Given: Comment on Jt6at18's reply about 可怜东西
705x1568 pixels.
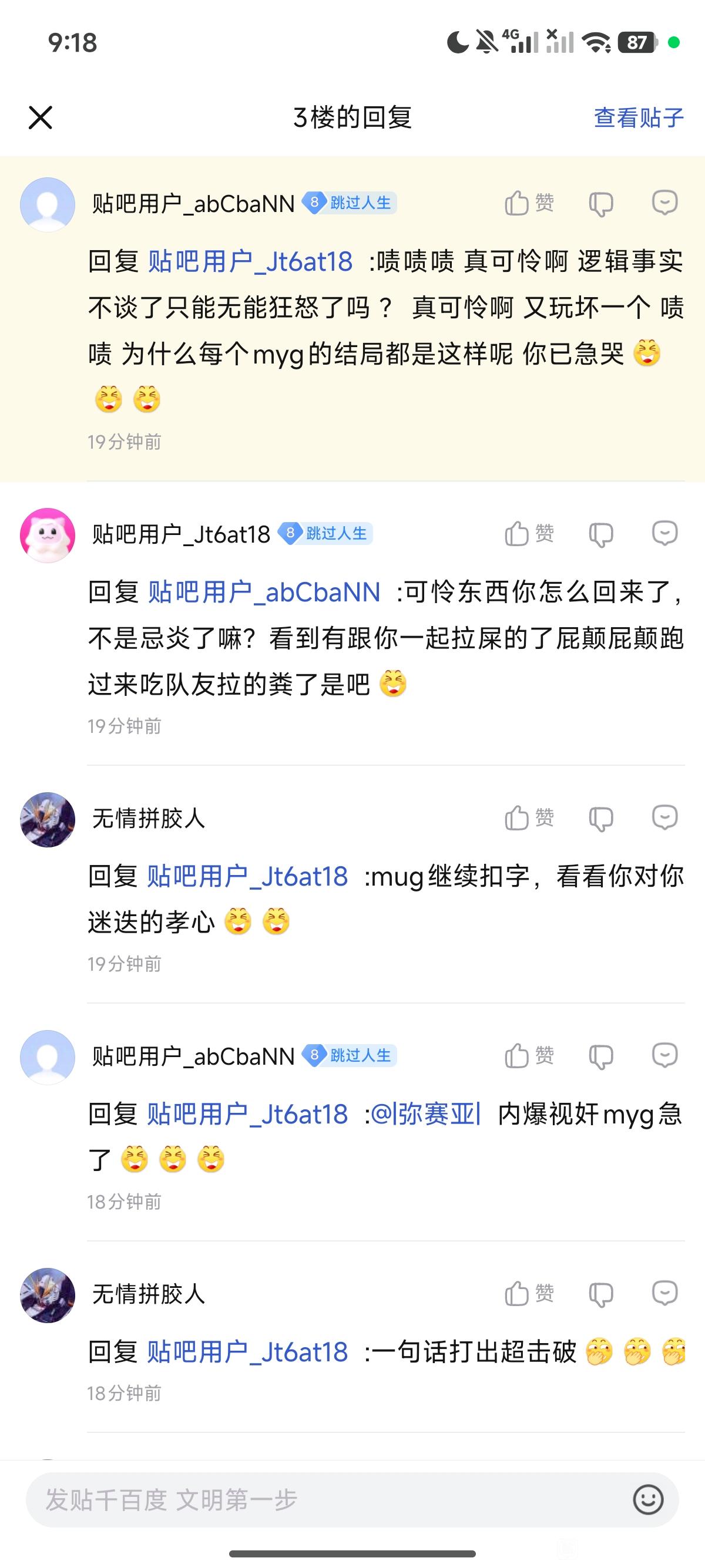Looking at the screenshot, I should 664,533.
